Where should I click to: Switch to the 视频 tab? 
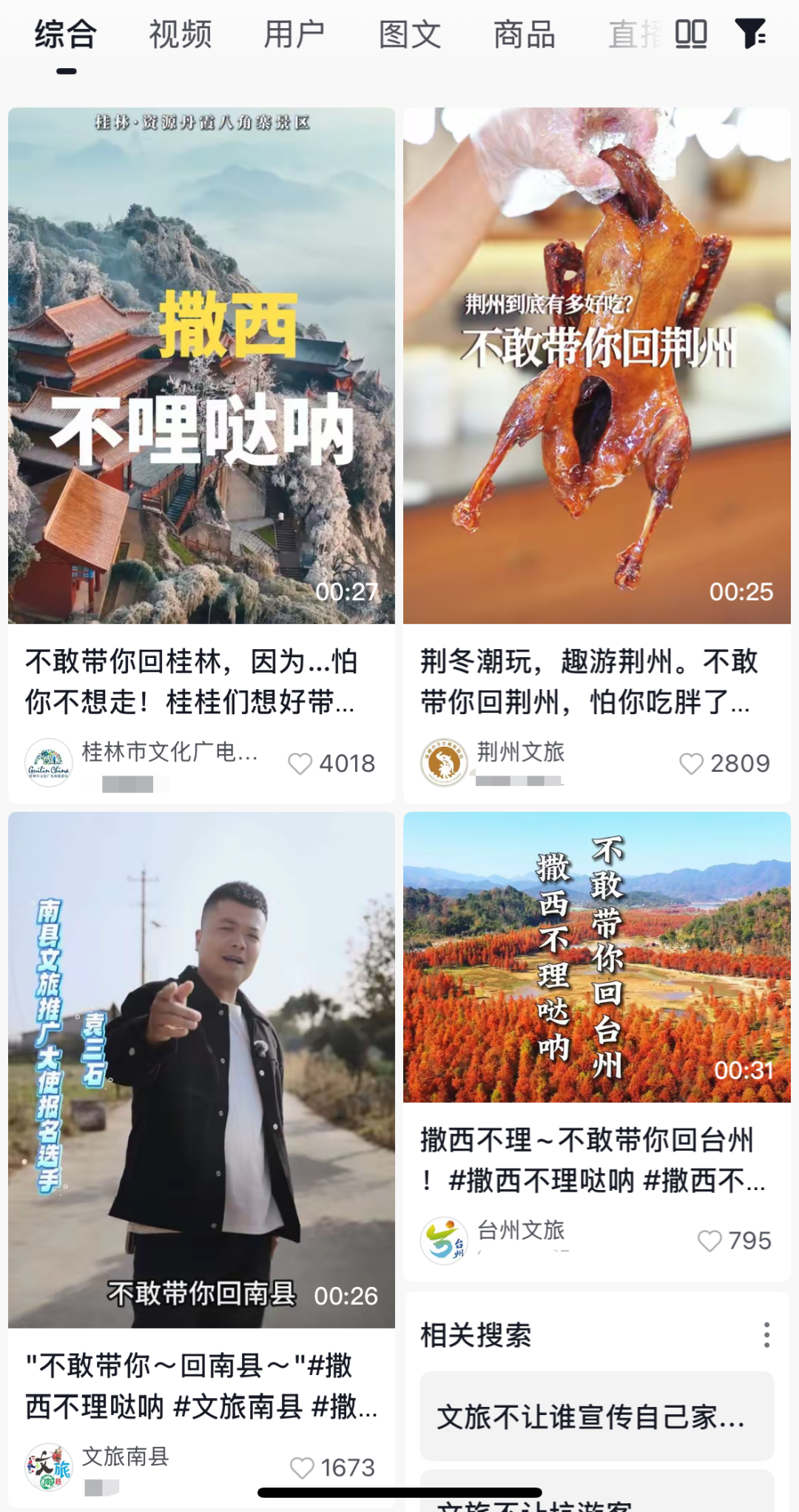pos(180,35)
